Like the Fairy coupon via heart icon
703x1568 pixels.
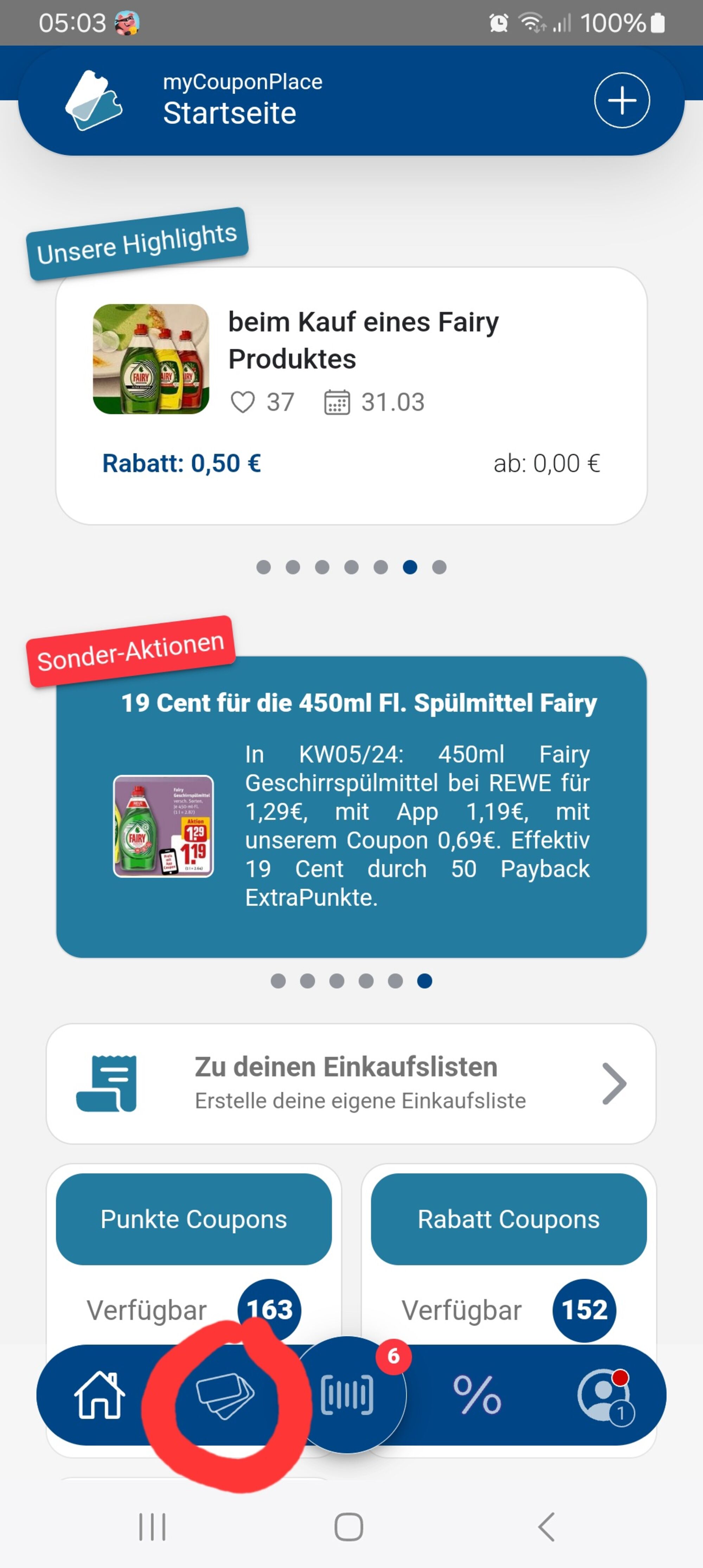243,402
